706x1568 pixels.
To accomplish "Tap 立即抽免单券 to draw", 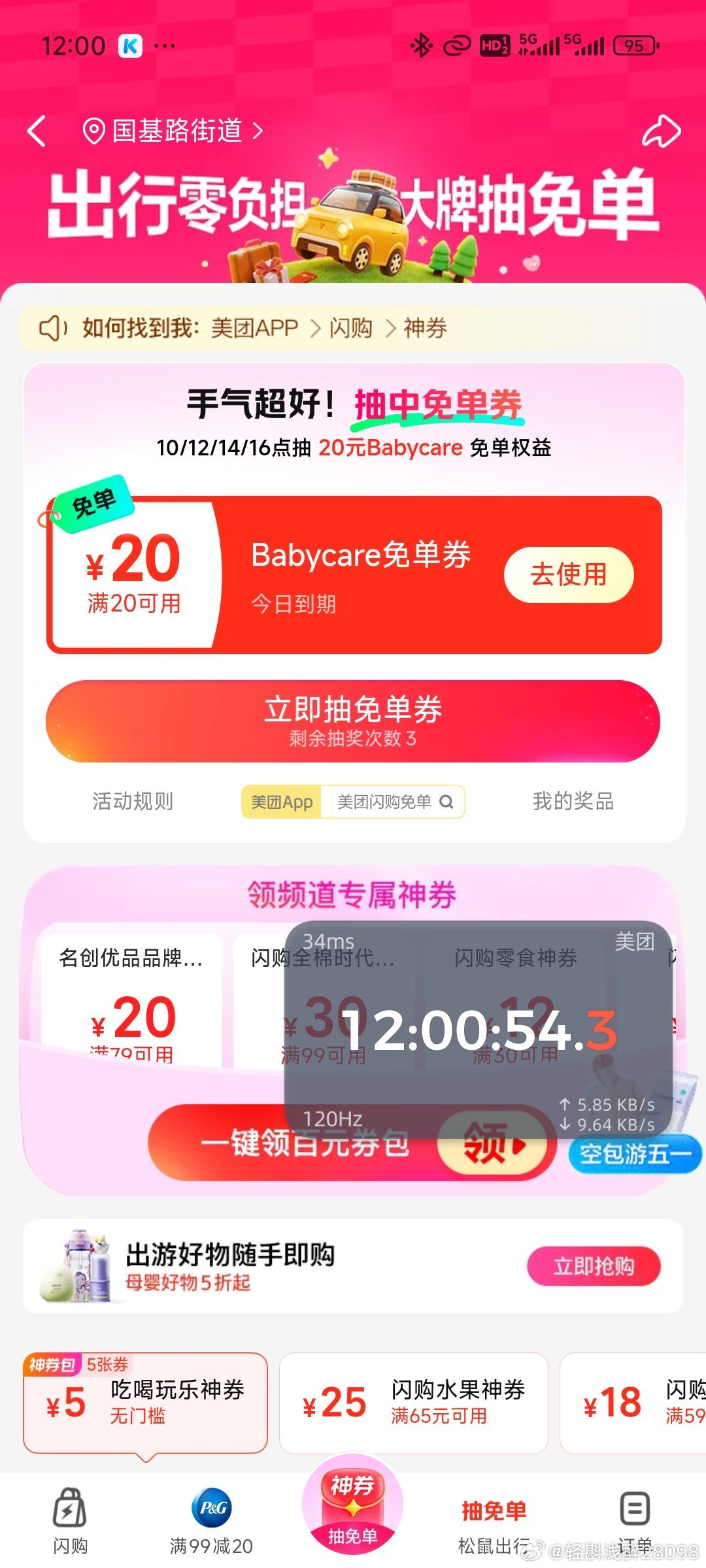I will [x=353, y=721].
